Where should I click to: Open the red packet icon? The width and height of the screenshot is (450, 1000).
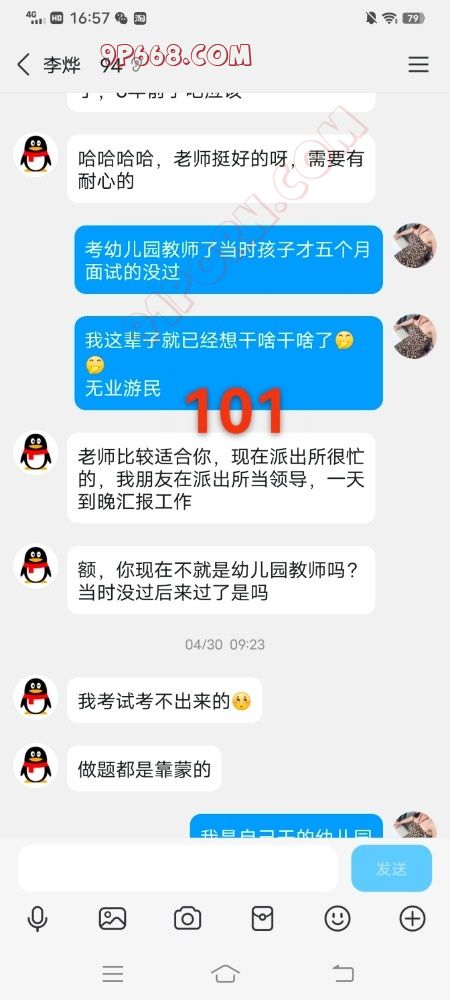(x=263, y=919)
